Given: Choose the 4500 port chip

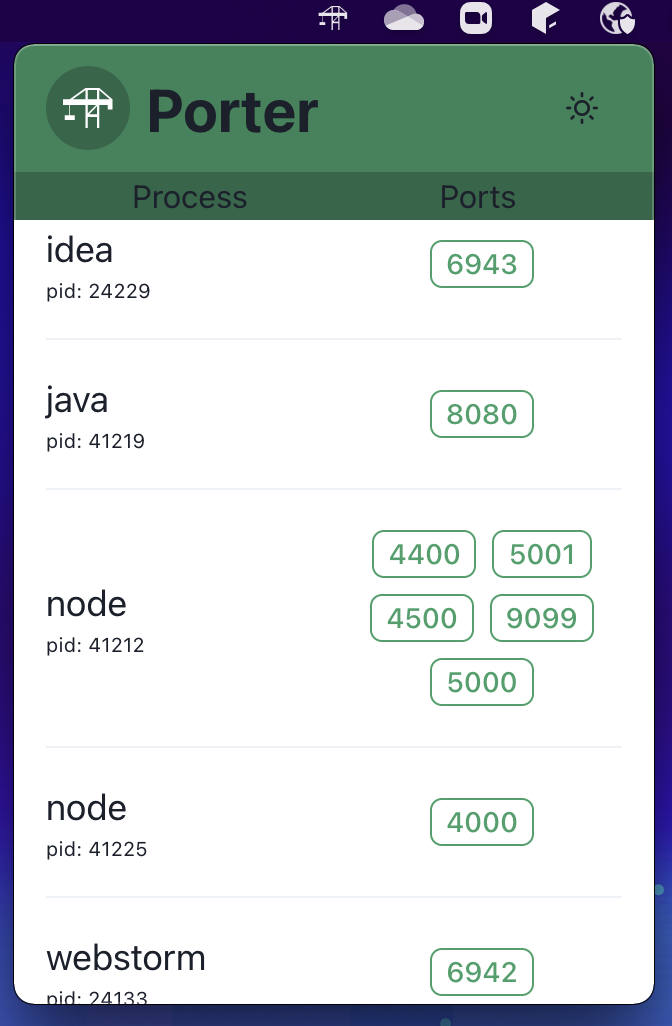Looking at the screenshot, I should tap(422, 618).
